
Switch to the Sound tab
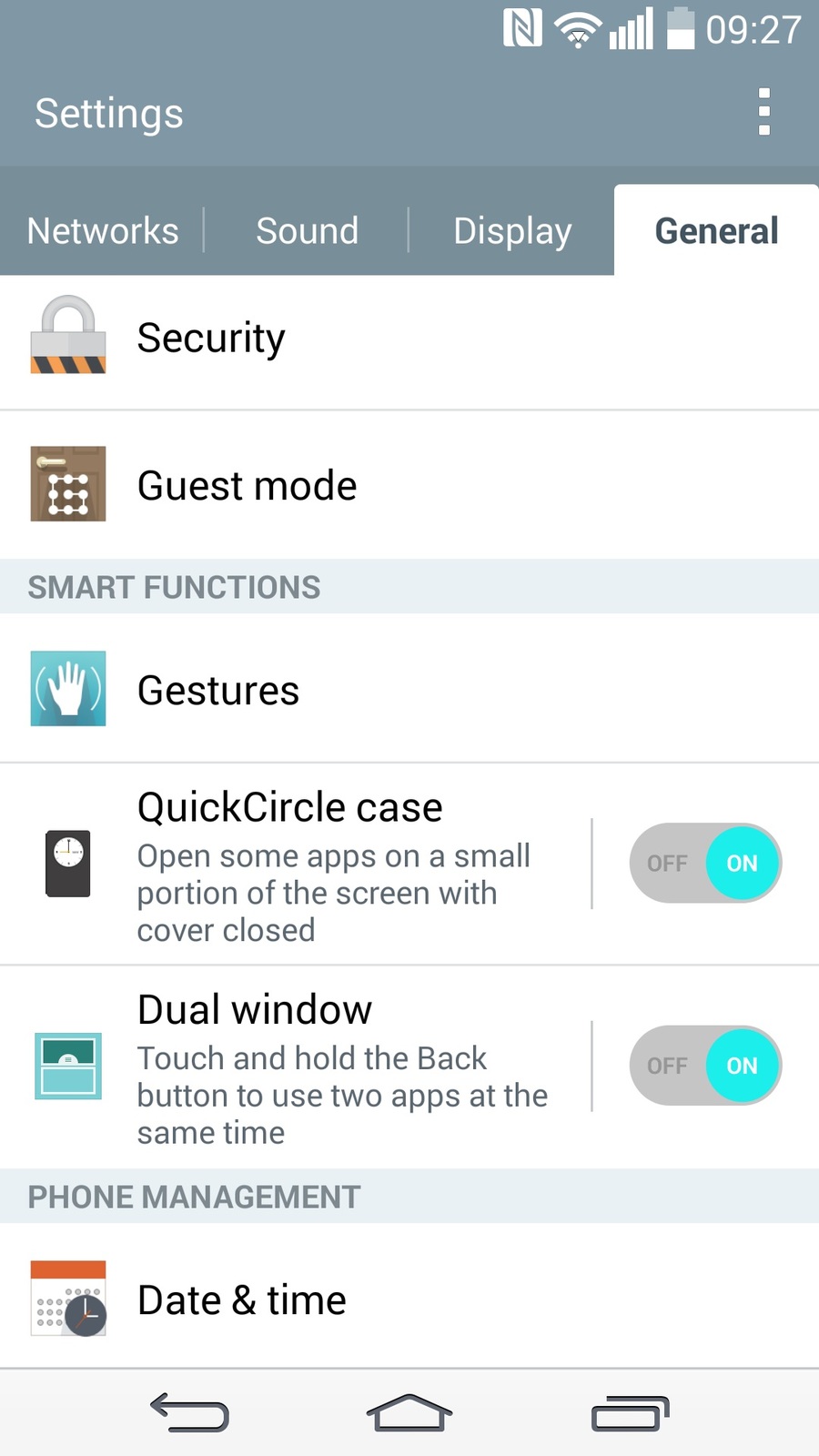(307, 231)
